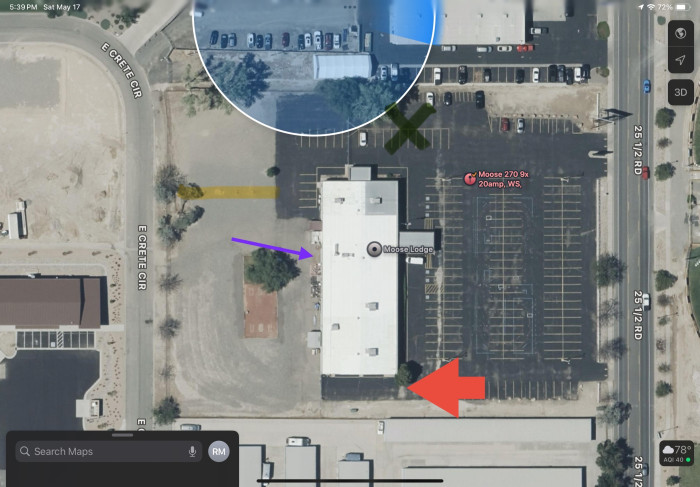This screenshot has height=487, width=700.
Task: Start voice search with microphone icon
Action: pyautogui.click(x=192, y=452)
